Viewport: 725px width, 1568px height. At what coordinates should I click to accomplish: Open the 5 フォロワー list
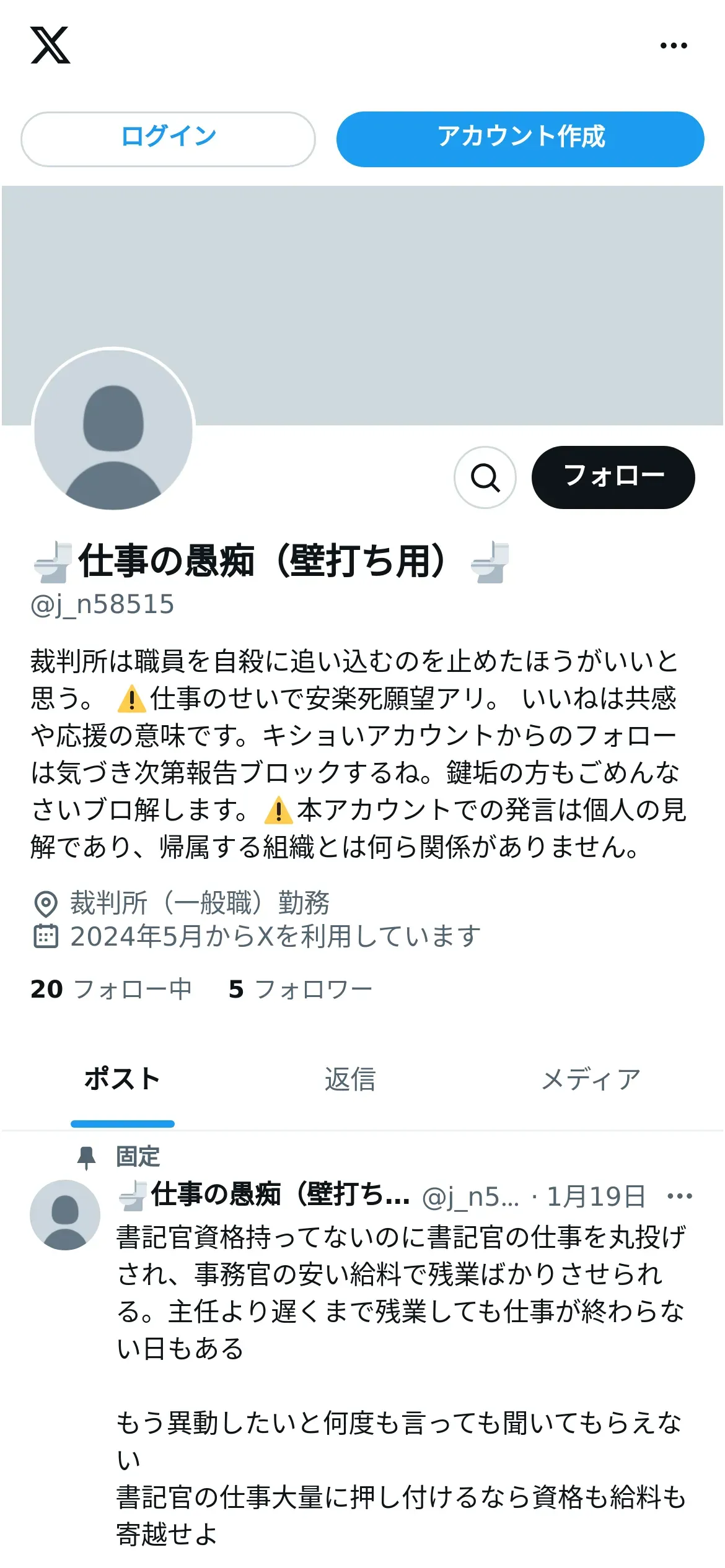pos(301,990)
